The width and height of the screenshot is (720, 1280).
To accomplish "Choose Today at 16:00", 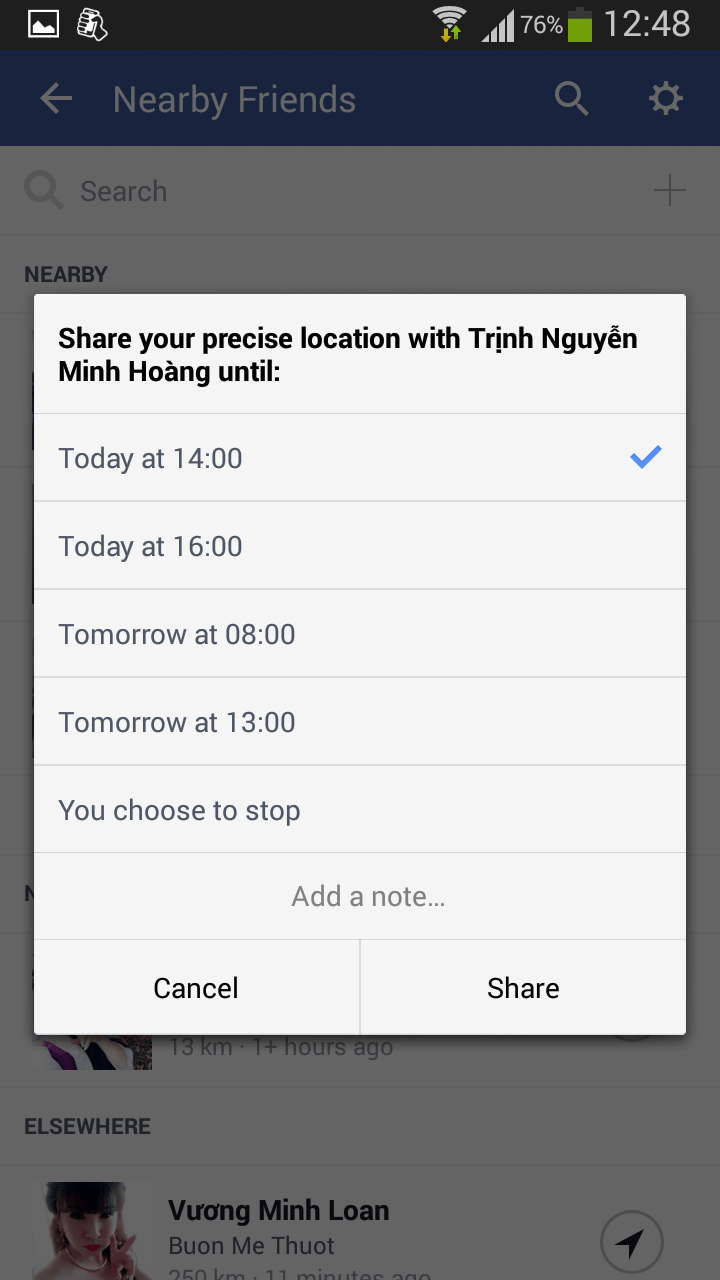I will pyautogui.click(x=360, y=546).
